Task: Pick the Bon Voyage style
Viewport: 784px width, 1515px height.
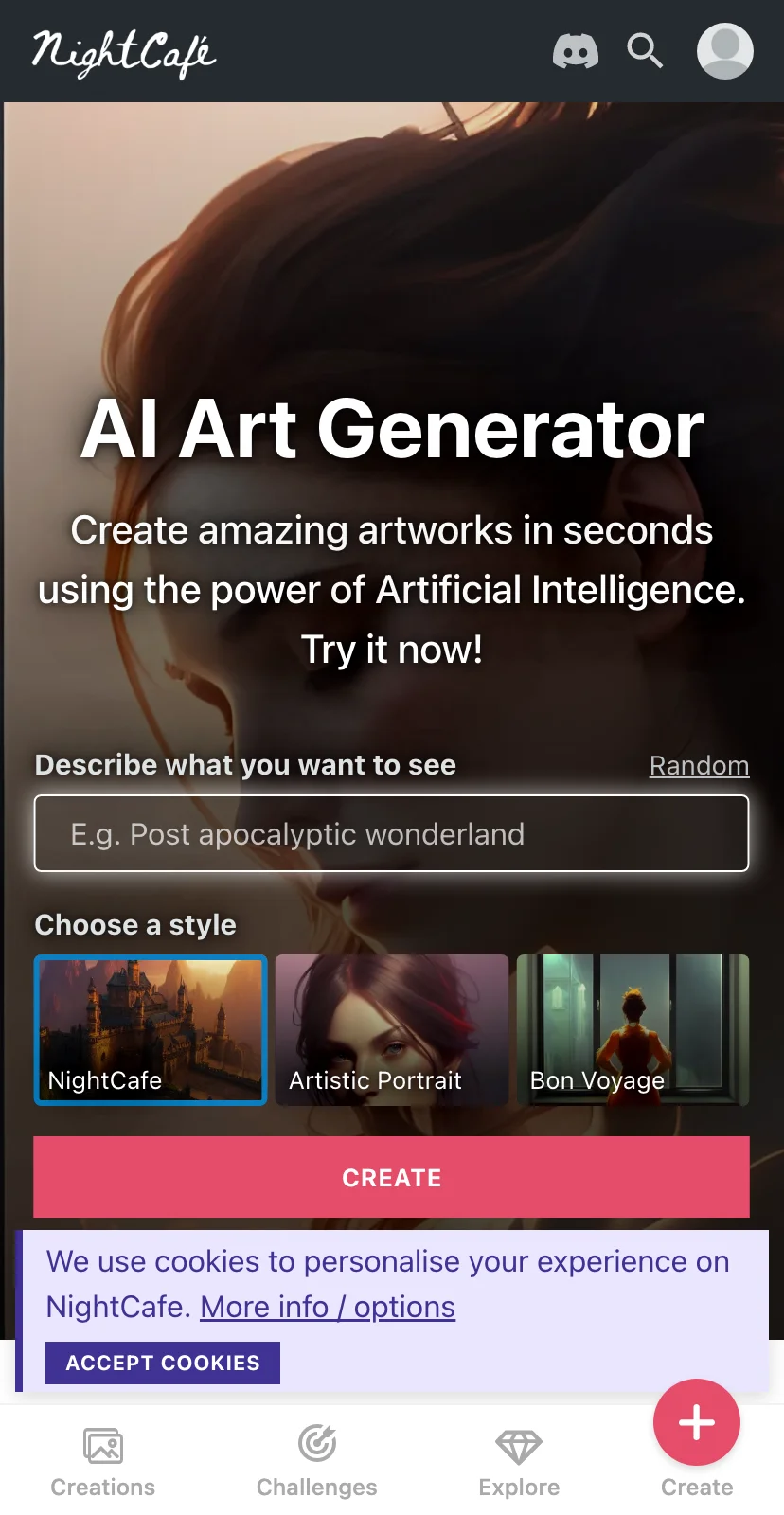Action: (x=633, y=1029)
